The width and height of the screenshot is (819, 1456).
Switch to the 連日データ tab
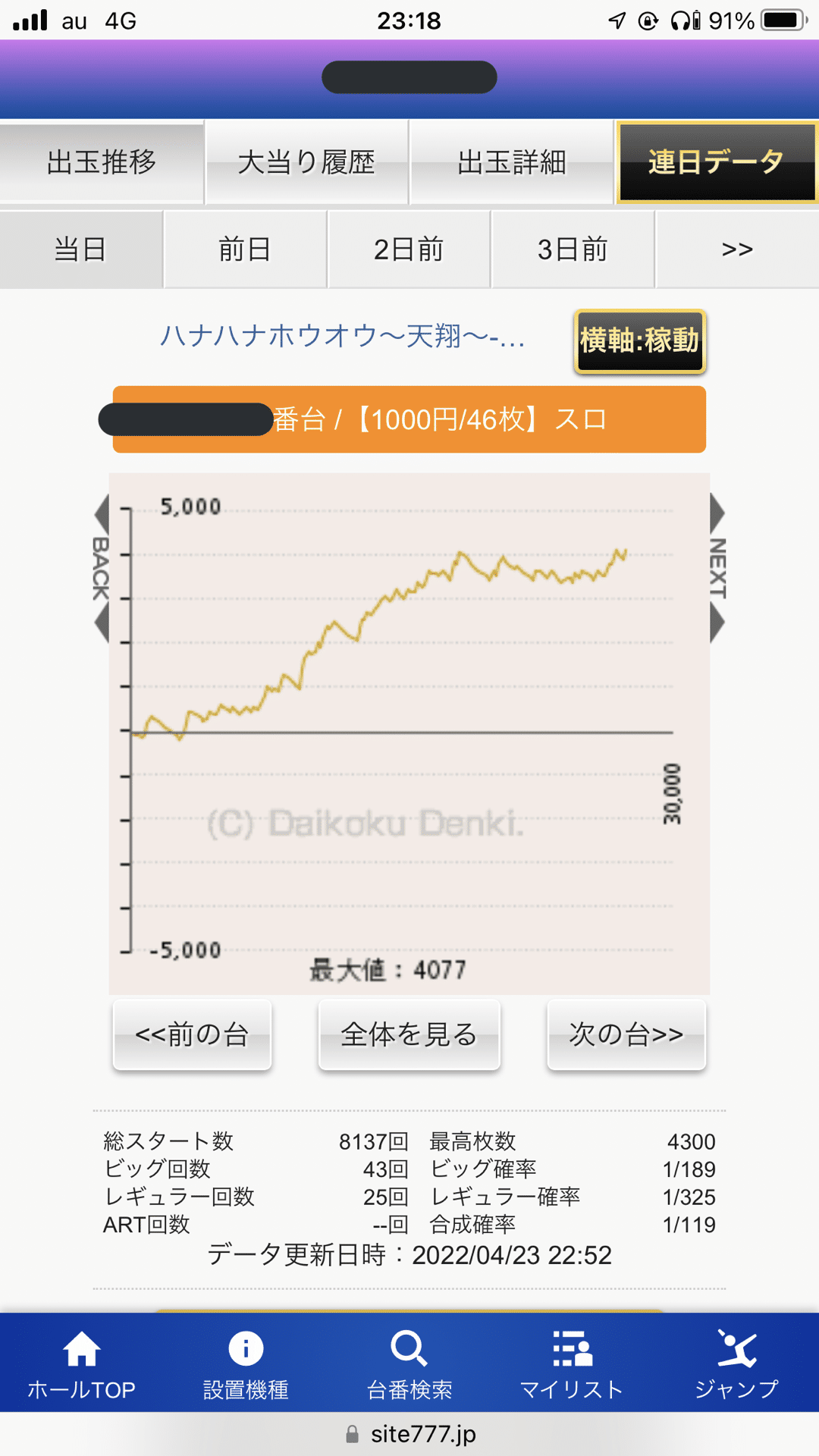point(716,162)
